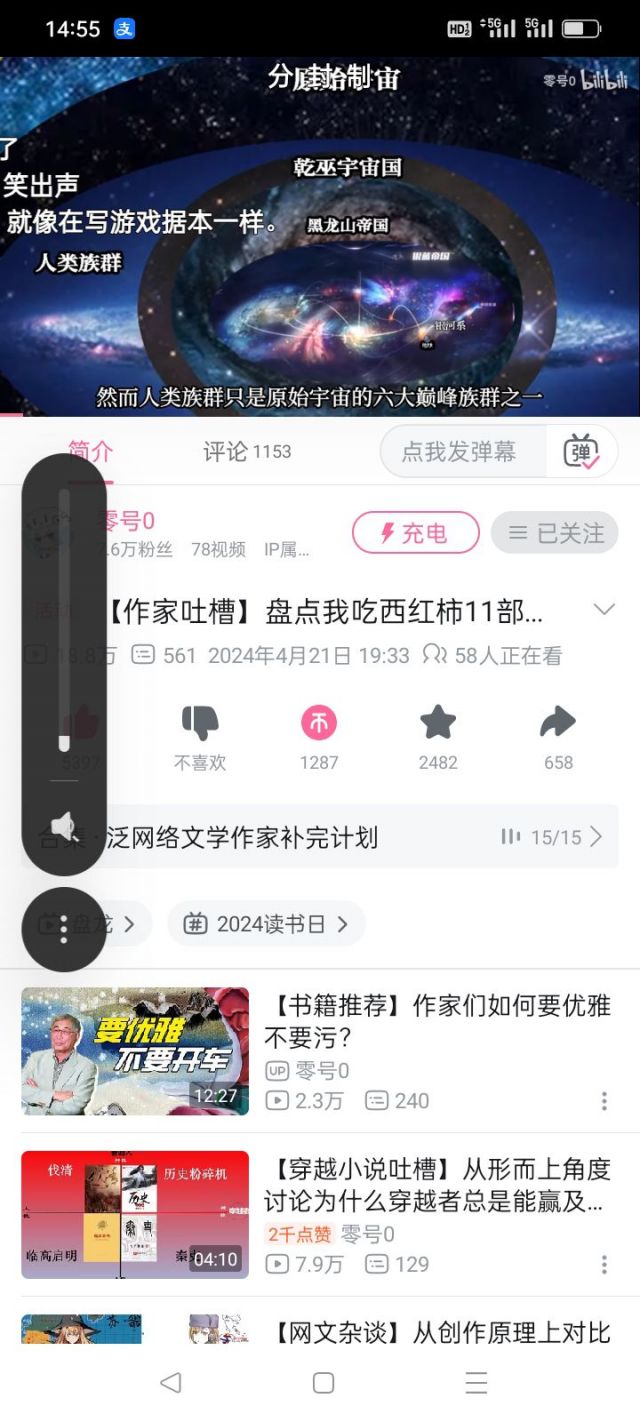Open more options for the 【书籍推荐】 video
The width and height of the screenshot is (640, 1422).
(604, 1101)
